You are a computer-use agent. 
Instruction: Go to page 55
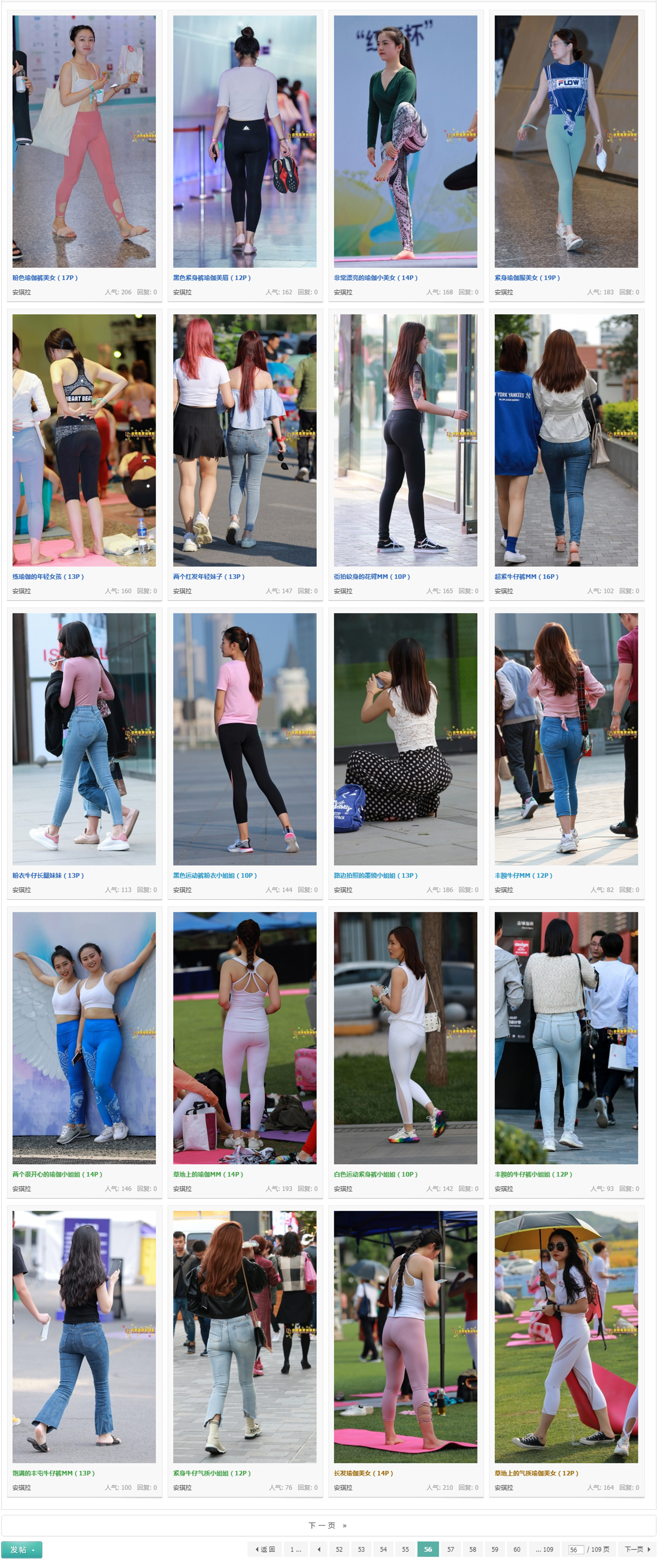pos(405,1549)
